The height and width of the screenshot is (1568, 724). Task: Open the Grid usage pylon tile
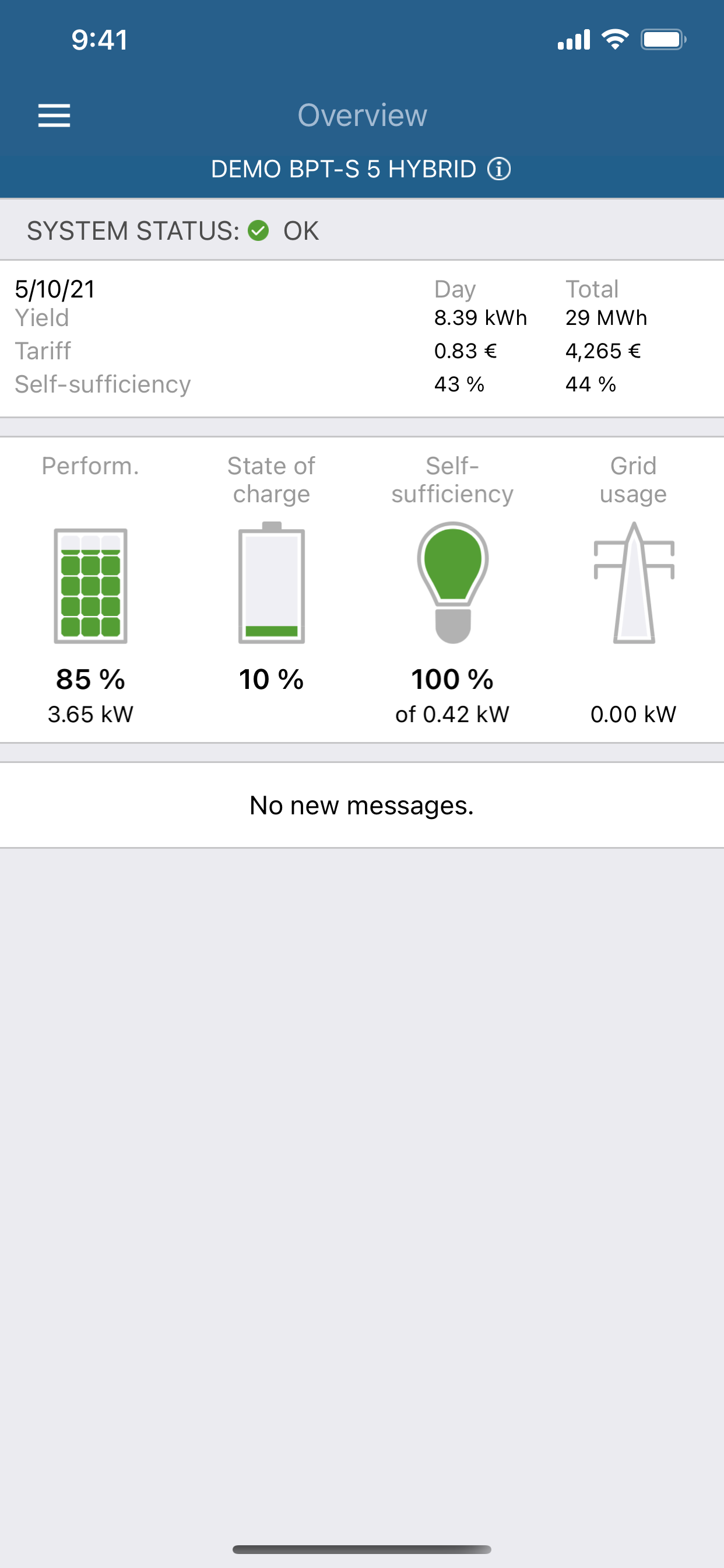[x=633, y=589]
